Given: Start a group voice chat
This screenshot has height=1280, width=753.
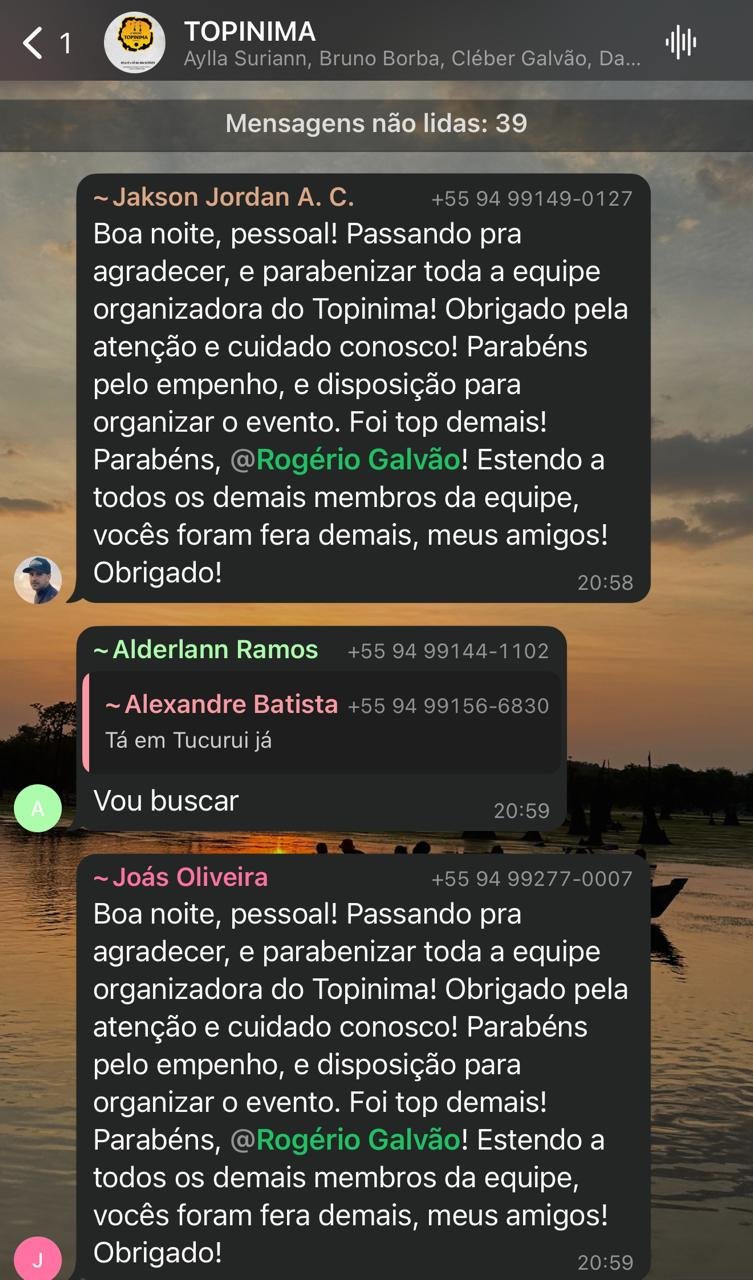Looking at the screenshot, I should 680,42.
